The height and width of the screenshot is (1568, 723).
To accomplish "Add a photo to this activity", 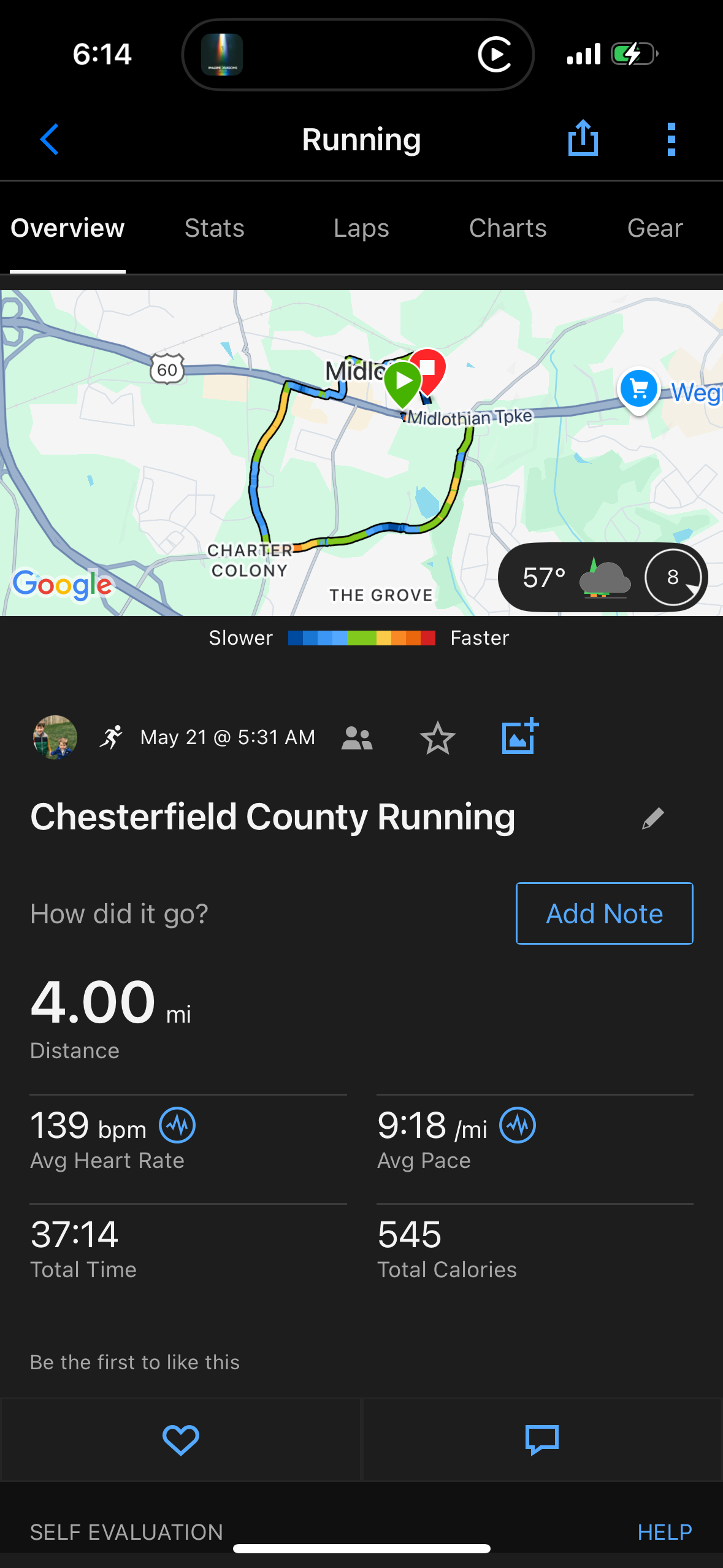I will [519, 736].
